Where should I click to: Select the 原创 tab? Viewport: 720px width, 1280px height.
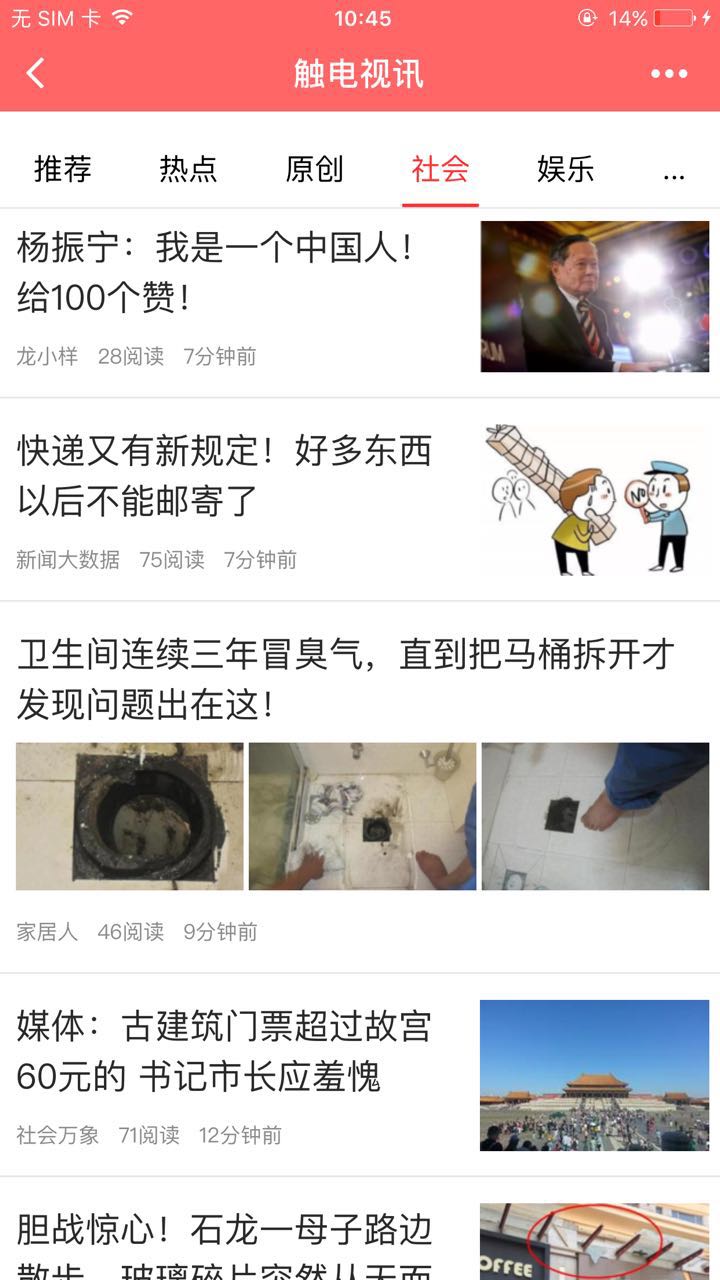(x=314, y=169)
